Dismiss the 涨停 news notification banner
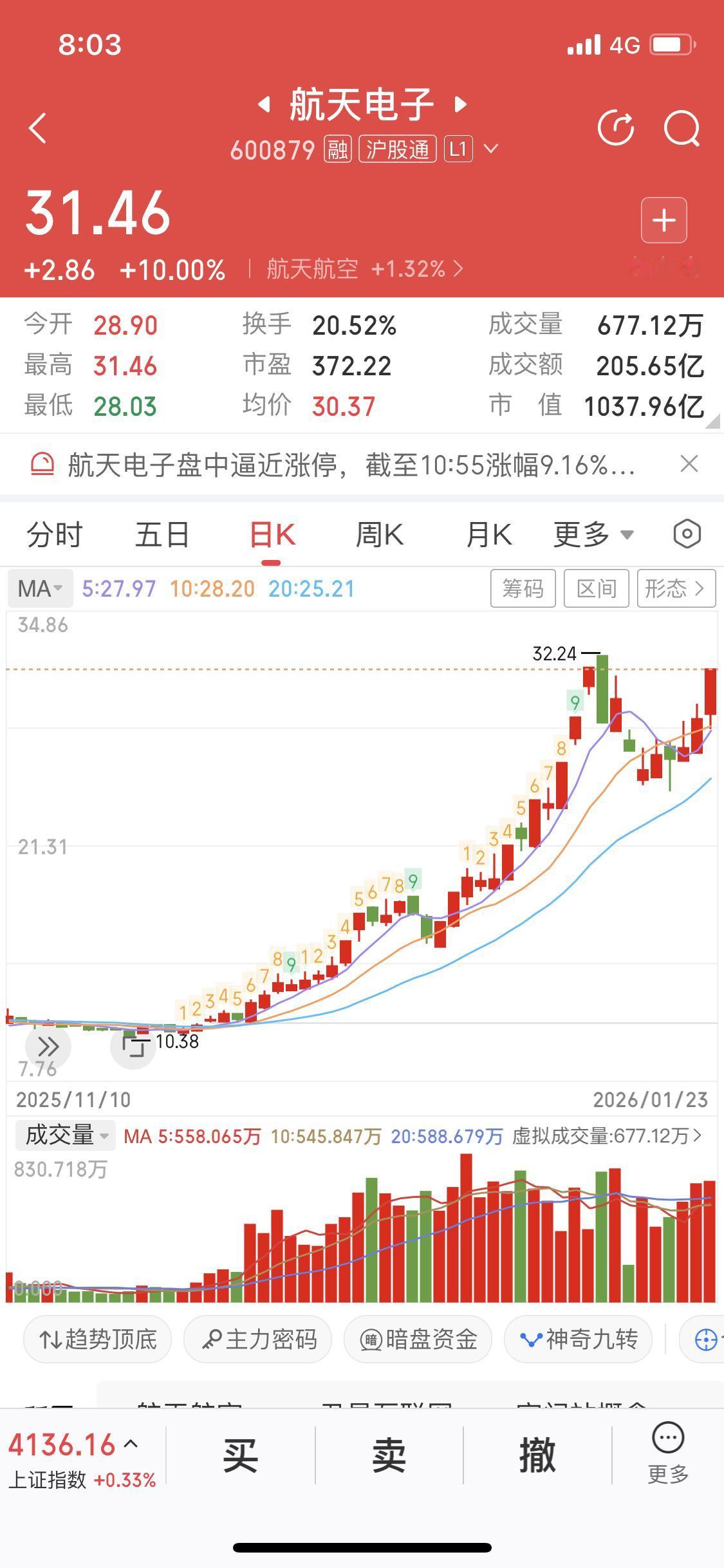 click(689, 463)
